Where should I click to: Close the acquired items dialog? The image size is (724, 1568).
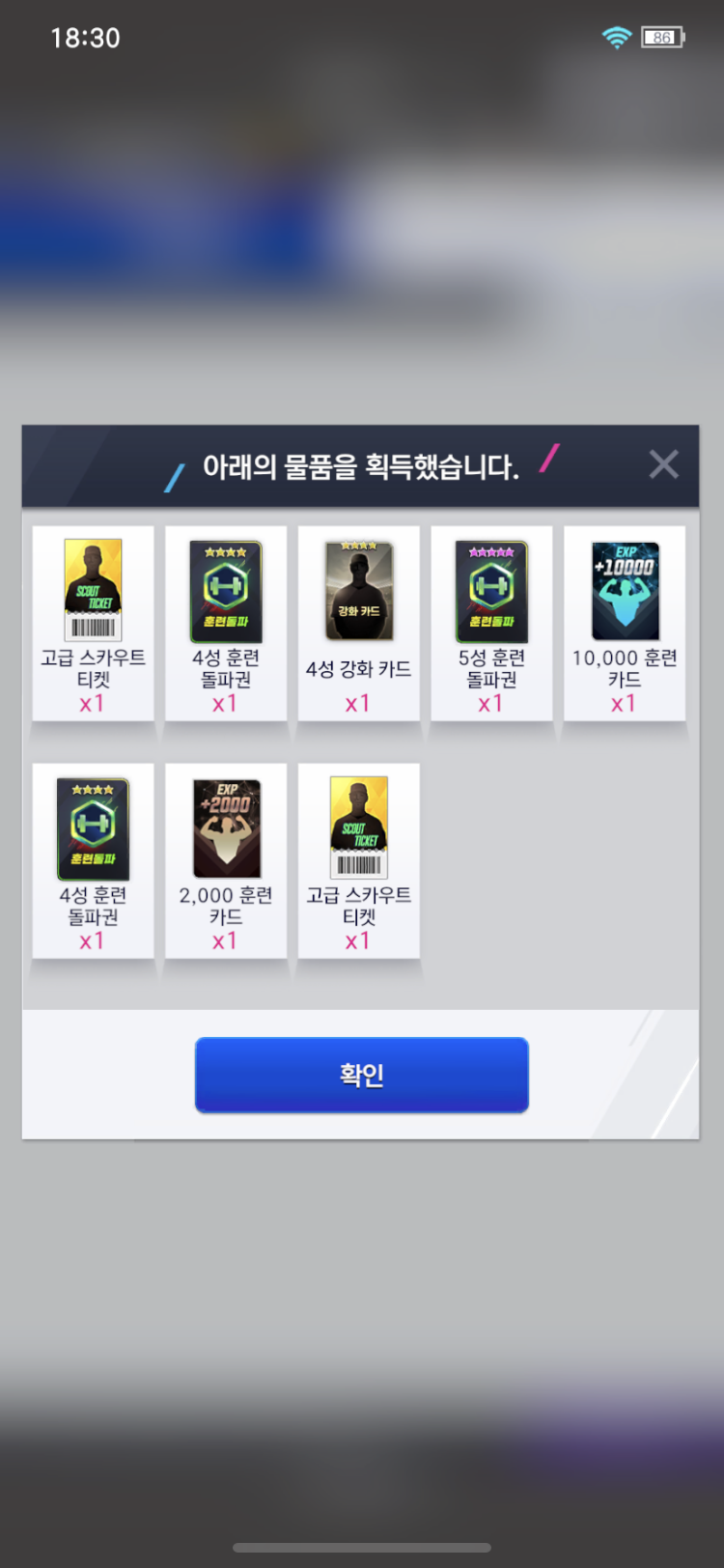[663, 464]
